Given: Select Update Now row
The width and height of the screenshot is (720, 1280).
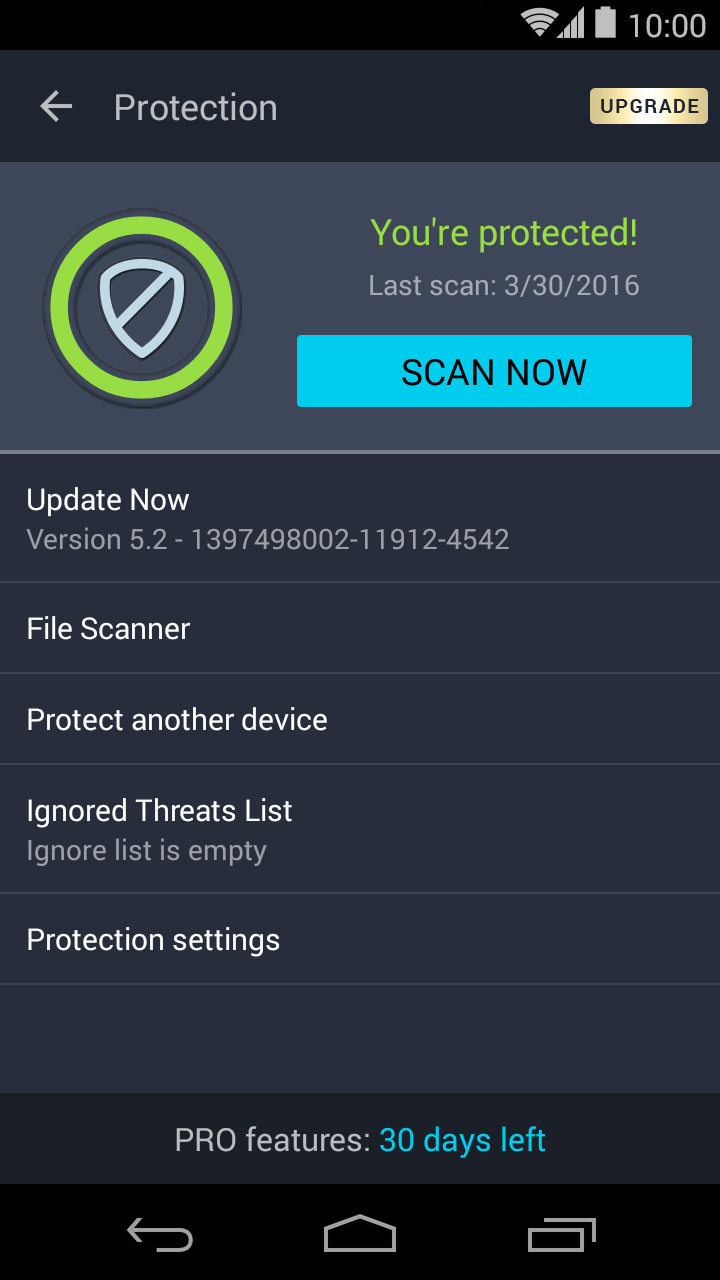Looking at the screenshot, I should tap(360, 519).
